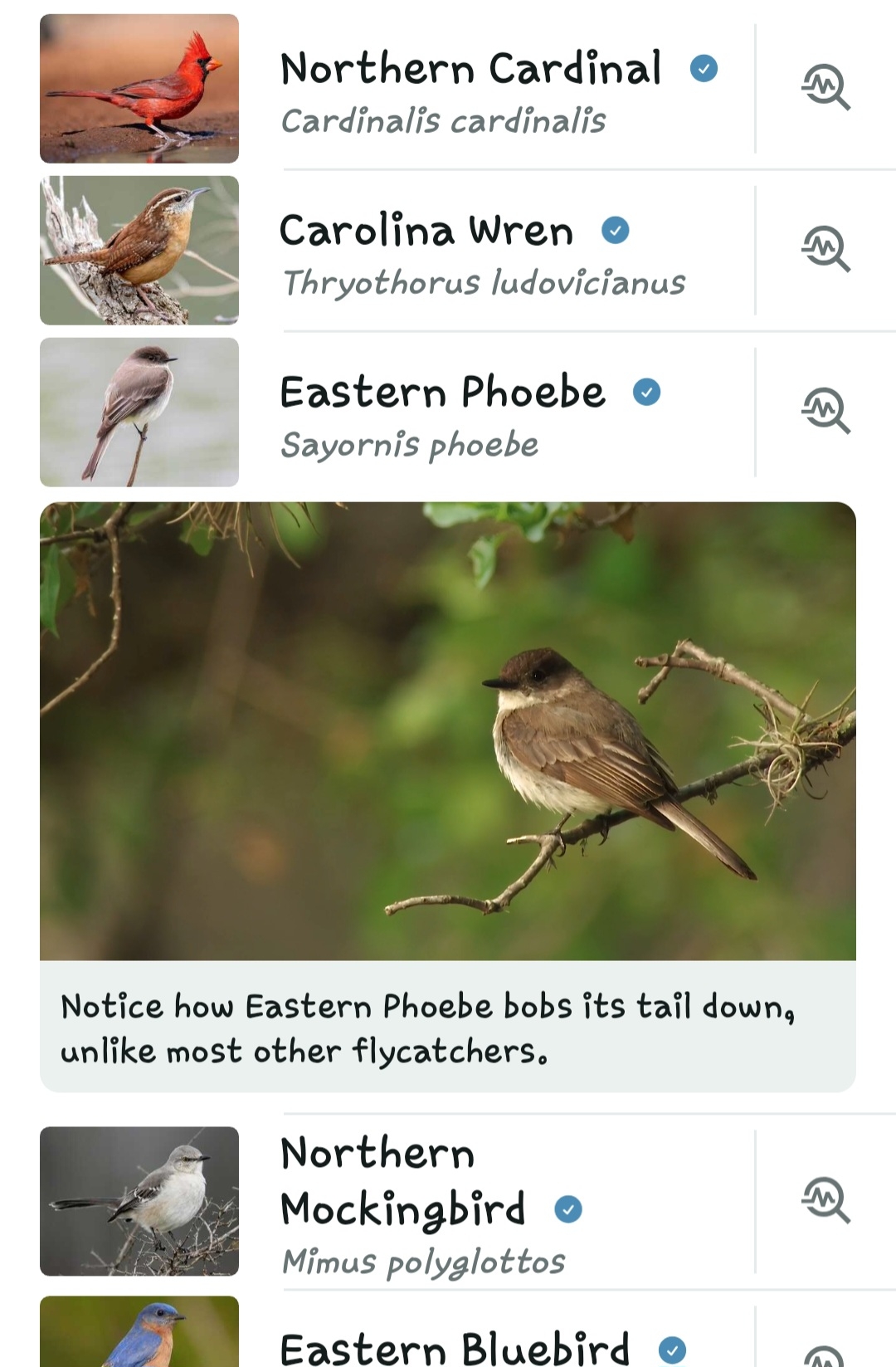Image resolution: width=896 pixels, height=1367 pixels.
Task: Tap the spectrogram search icon for Carolina Wren
Action: tap(825, 250)
